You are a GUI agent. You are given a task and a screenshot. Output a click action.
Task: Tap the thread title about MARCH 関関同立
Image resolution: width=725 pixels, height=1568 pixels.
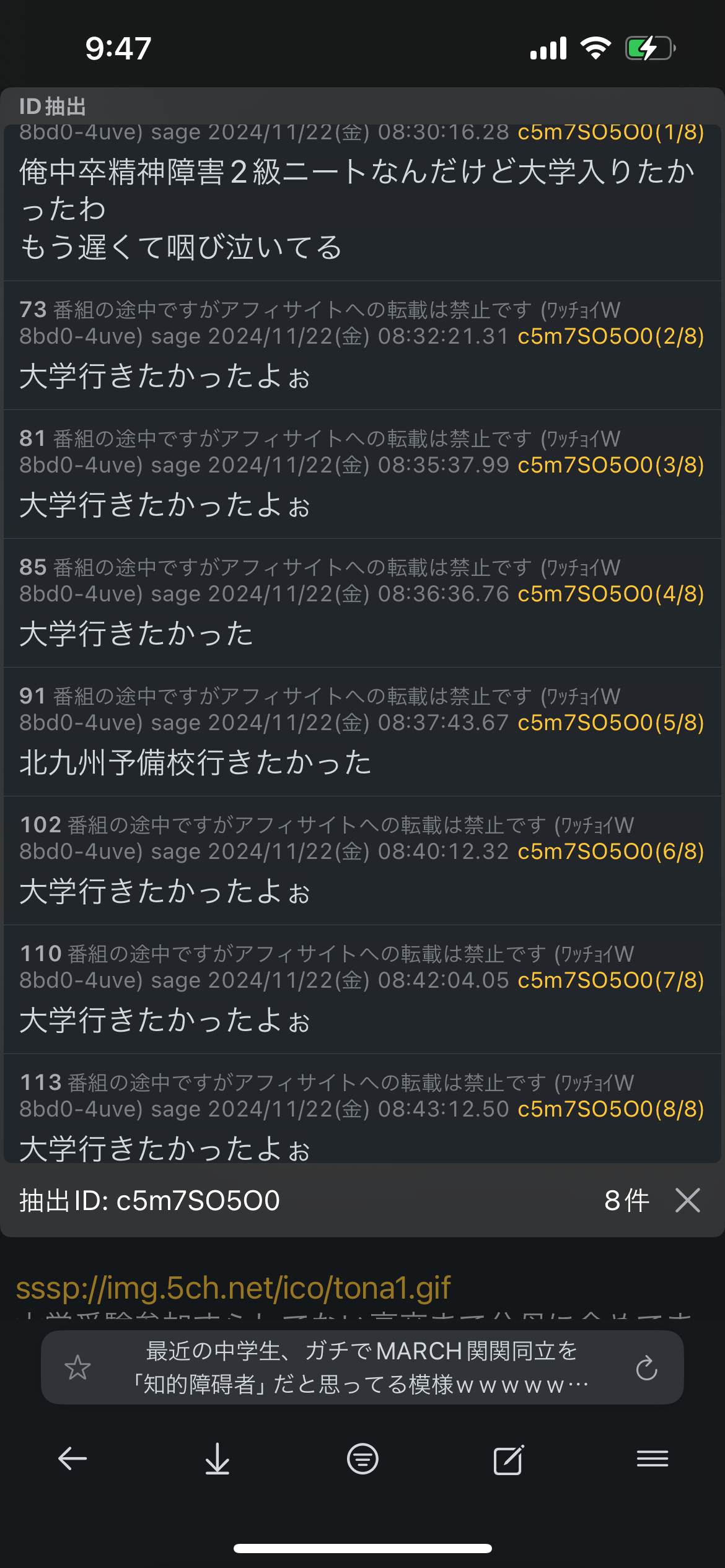pos(362,1367)
